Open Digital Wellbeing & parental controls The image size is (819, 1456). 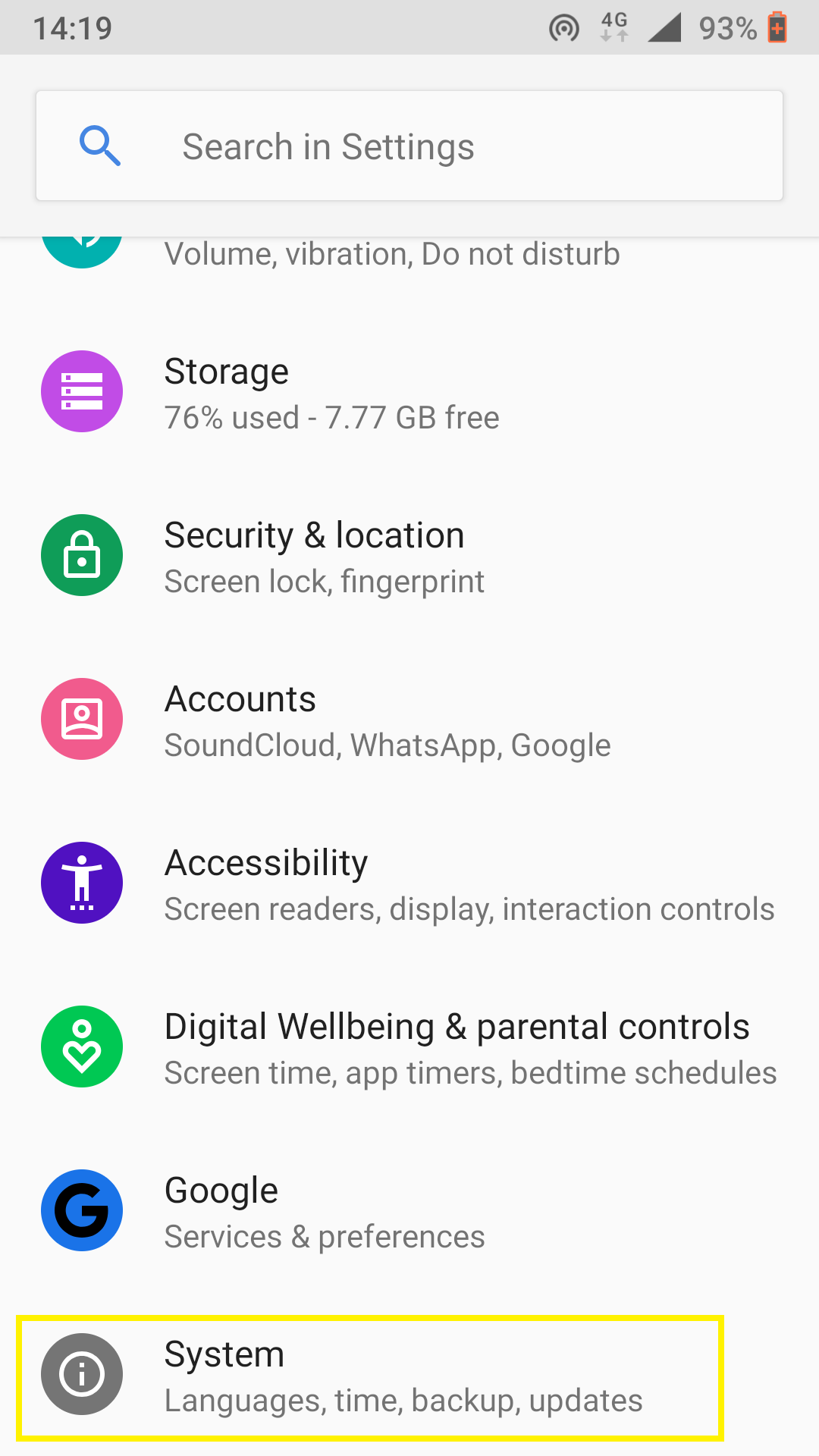pos(409,1047)
